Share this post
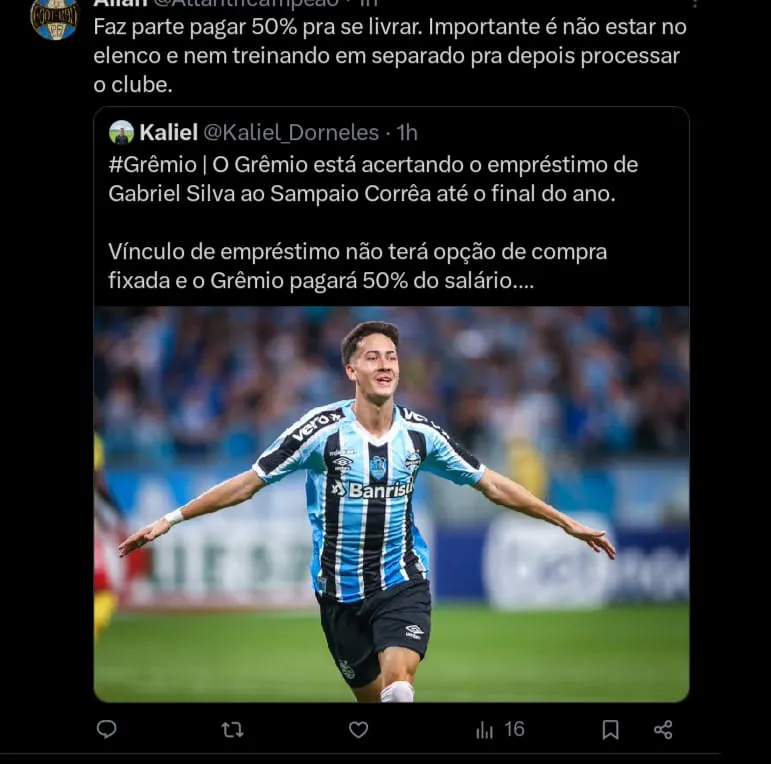Screen dimensions: 771x764 tap(663, 730)
